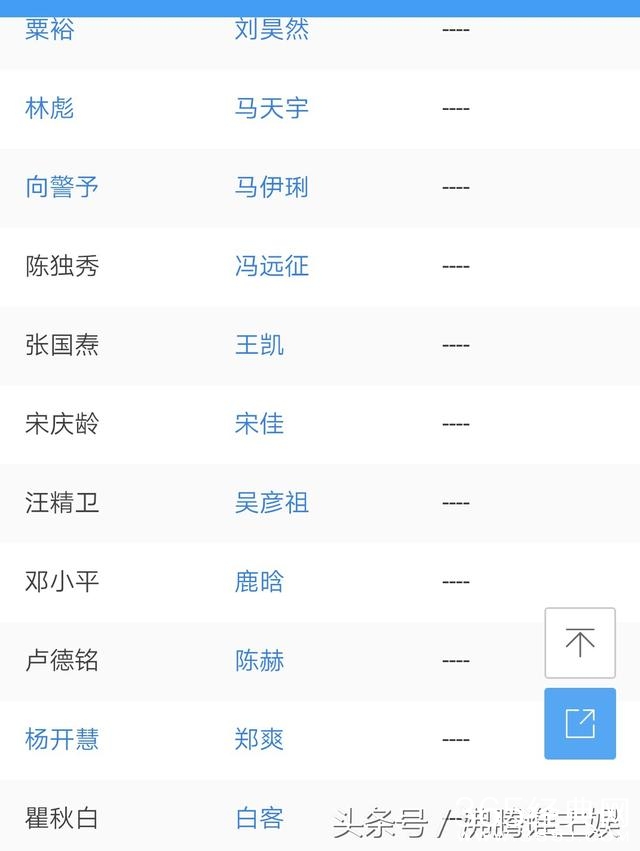
Task: Open actor link 冯远征
Action: coord(271,266)
